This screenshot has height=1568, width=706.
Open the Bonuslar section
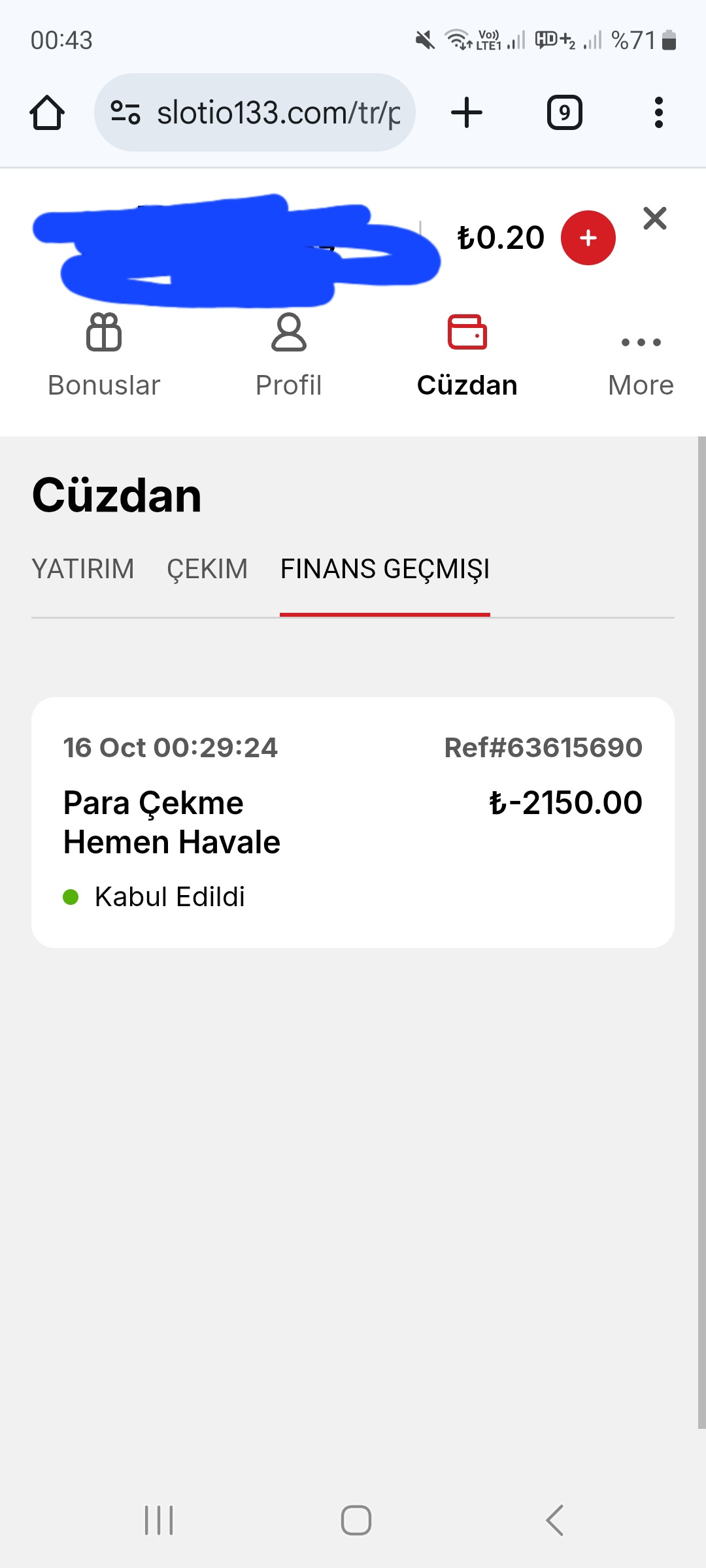coord(104,356)
